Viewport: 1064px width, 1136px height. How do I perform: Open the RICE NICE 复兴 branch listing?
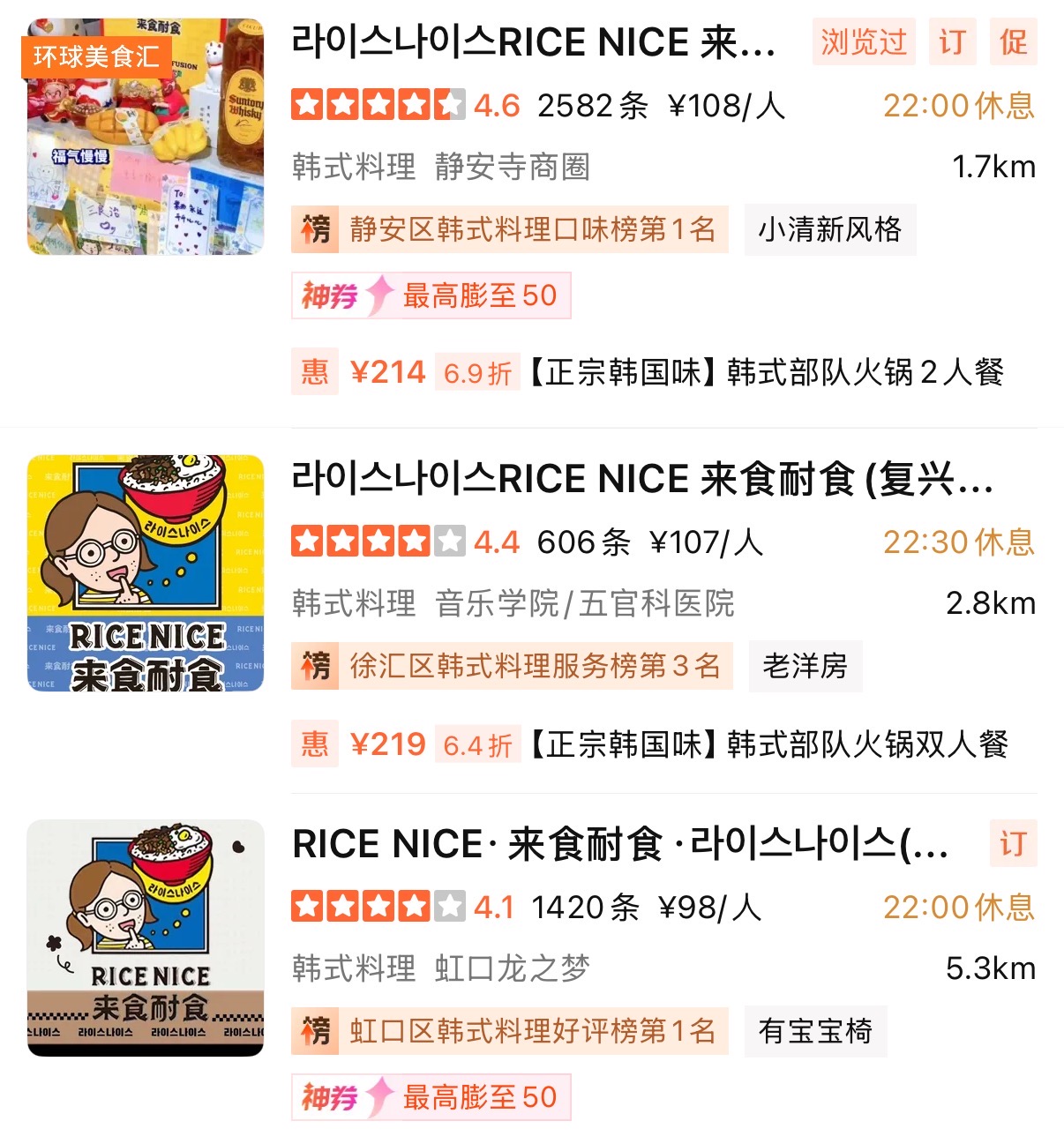coord(642,479)
